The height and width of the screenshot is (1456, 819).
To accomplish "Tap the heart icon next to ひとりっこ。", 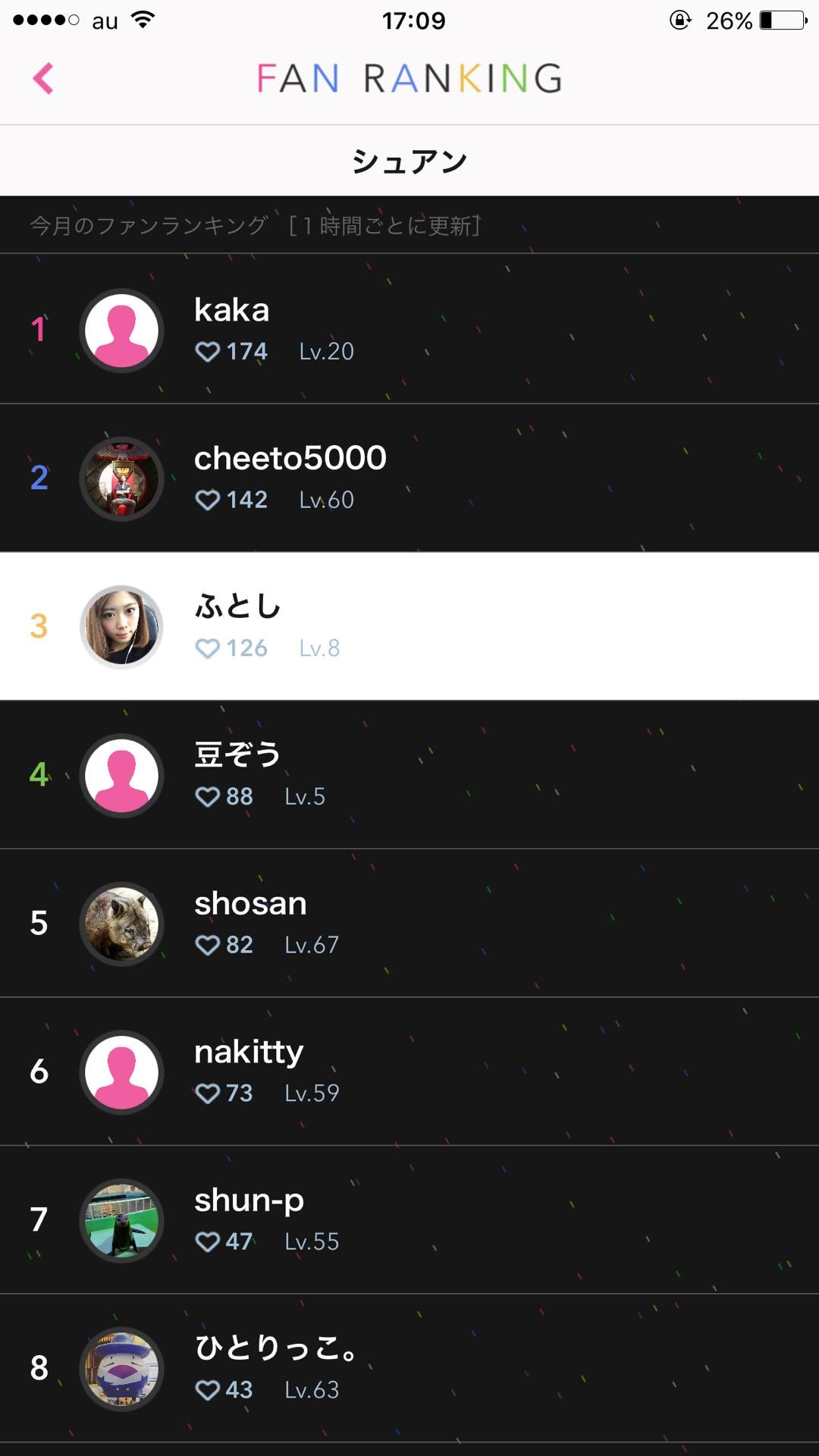I will click(x=208, y=1390).
